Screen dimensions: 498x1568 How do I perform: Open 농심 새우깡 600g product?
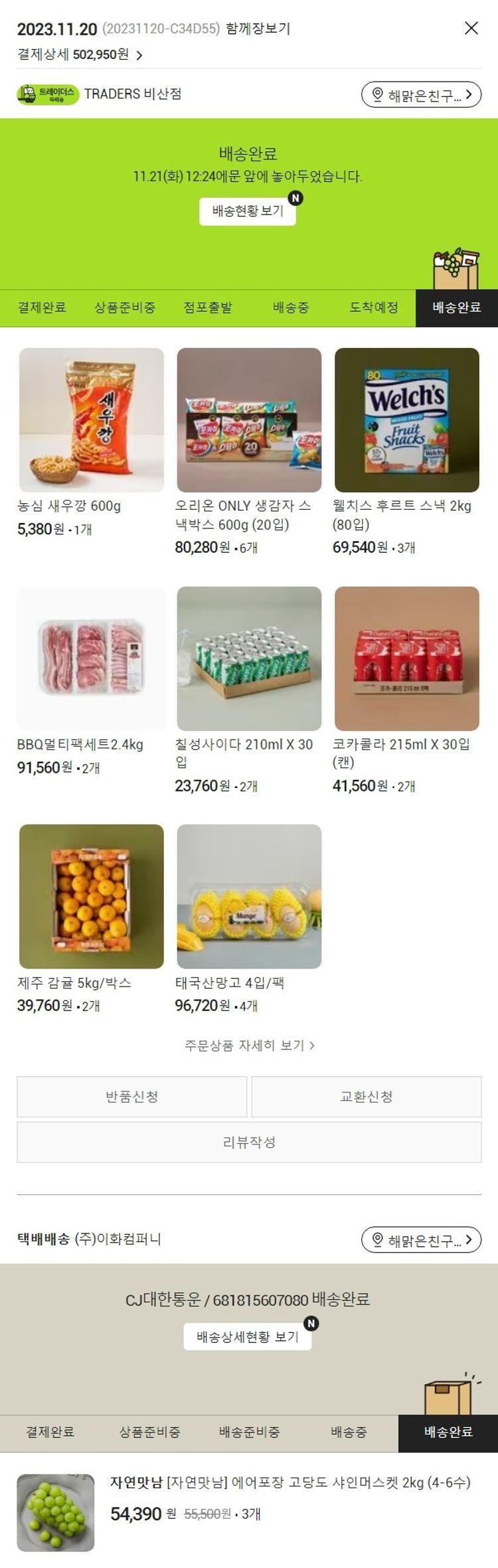coord(92,420)
